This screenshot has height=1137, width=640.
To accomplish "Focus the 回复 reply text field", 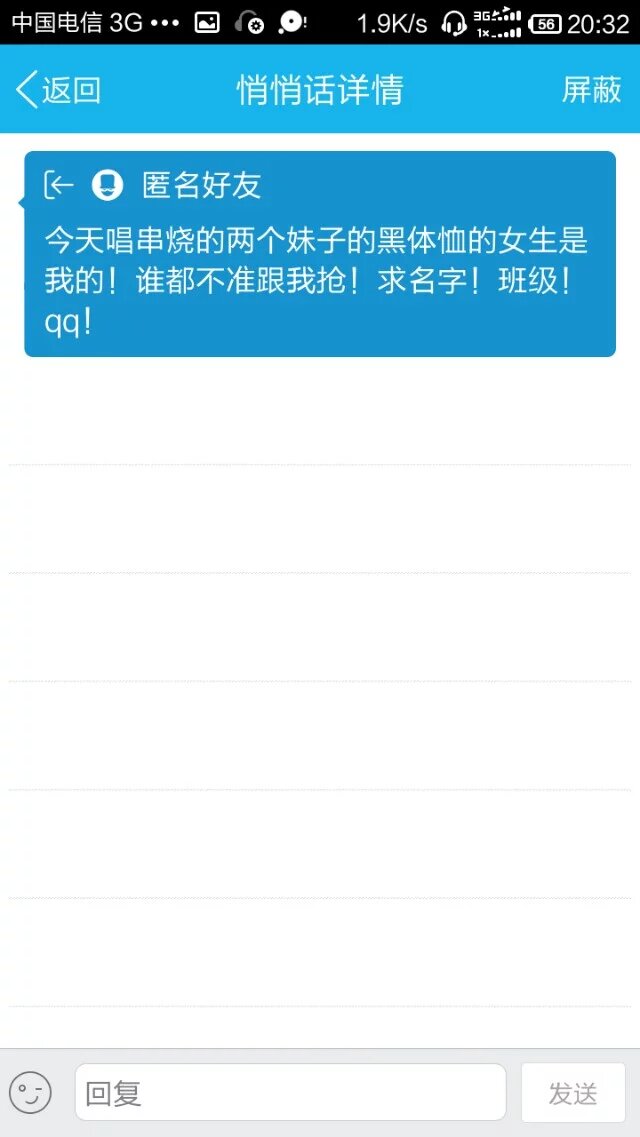I will (x=290, y=1092).
